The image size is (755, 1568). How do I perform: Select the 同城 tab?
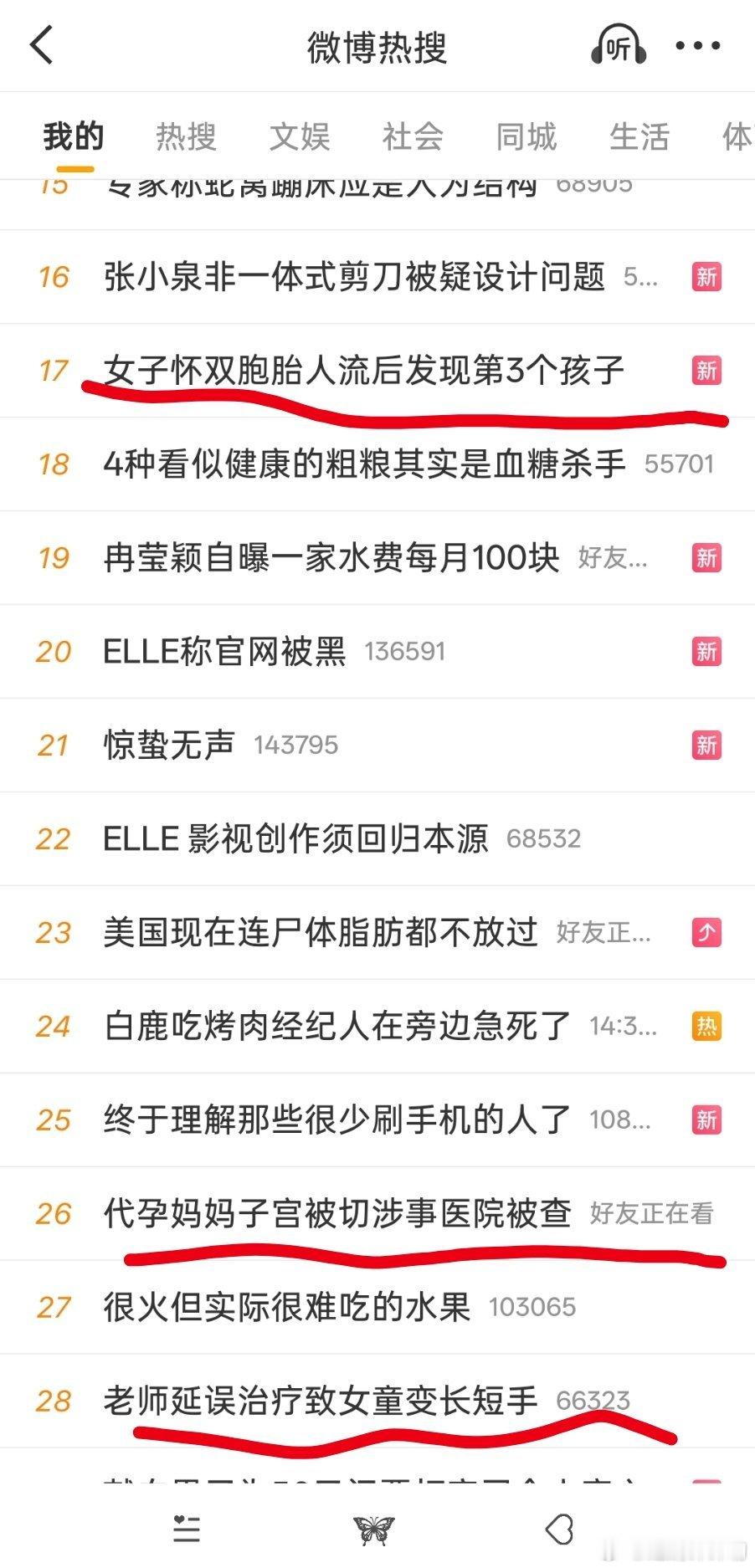click(x=527, y=136)
